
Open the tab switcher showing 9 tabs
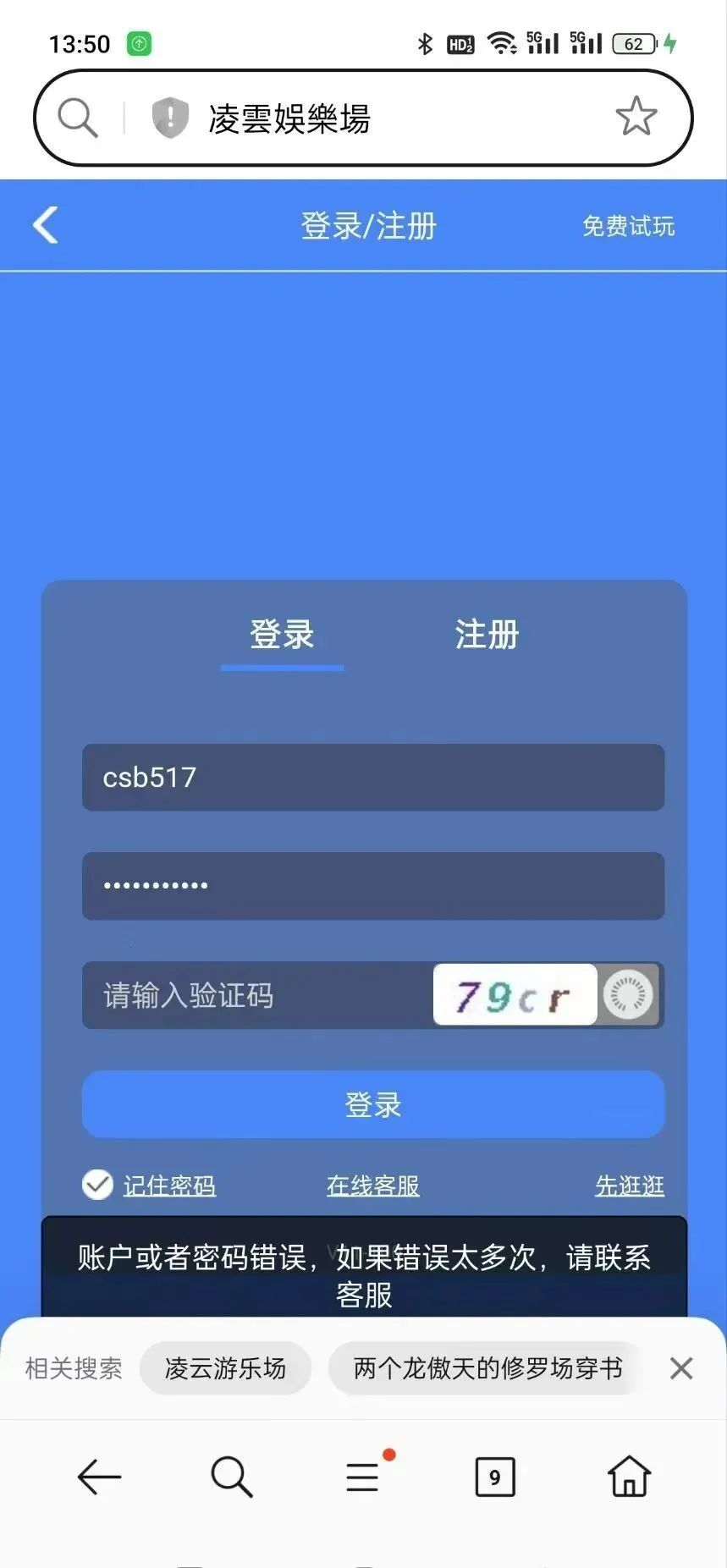495,1477
